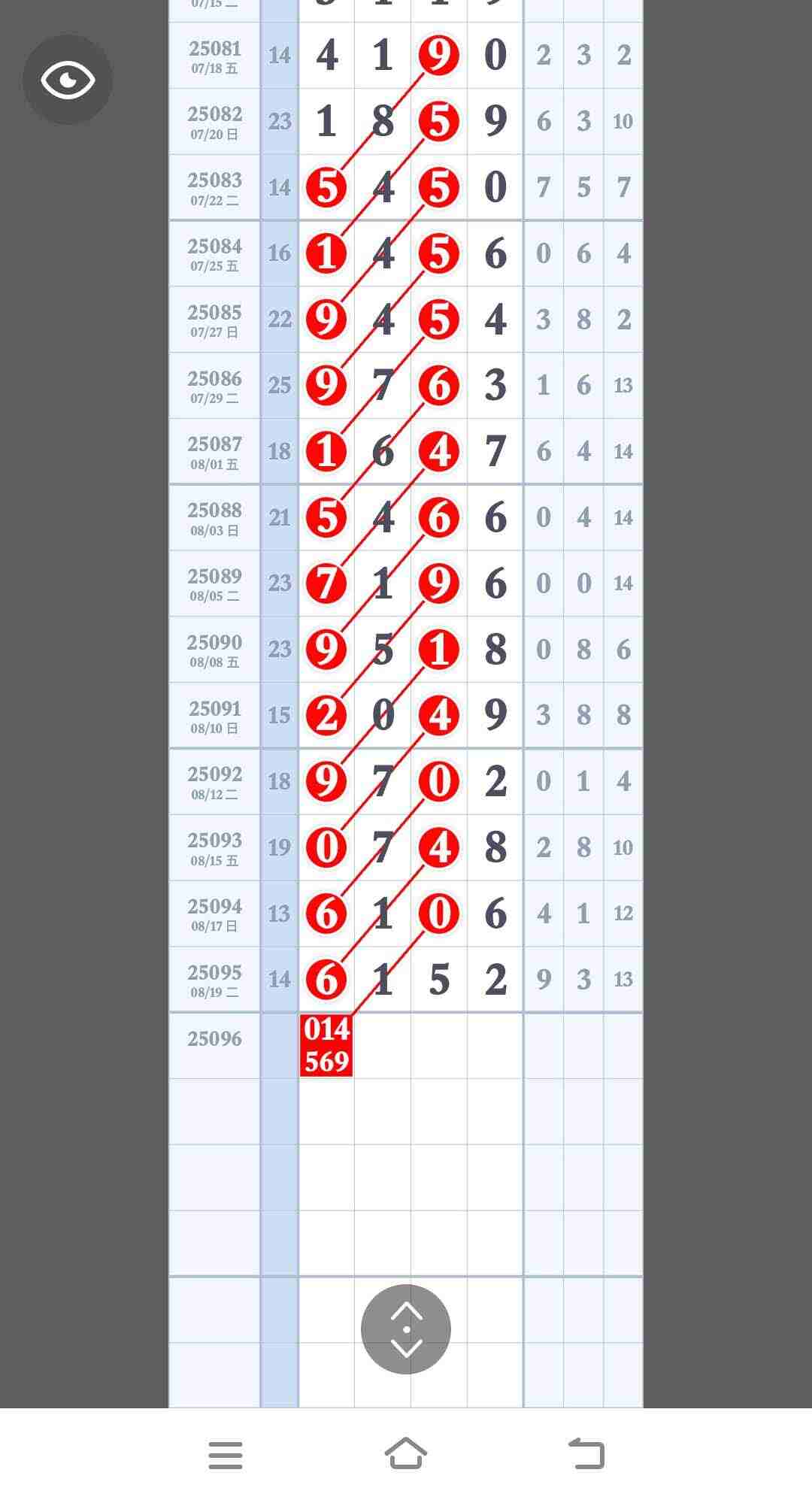Screen dimensions: 812x1503
Task: Toggle the eye visibility button
Action: click(68, 80)
